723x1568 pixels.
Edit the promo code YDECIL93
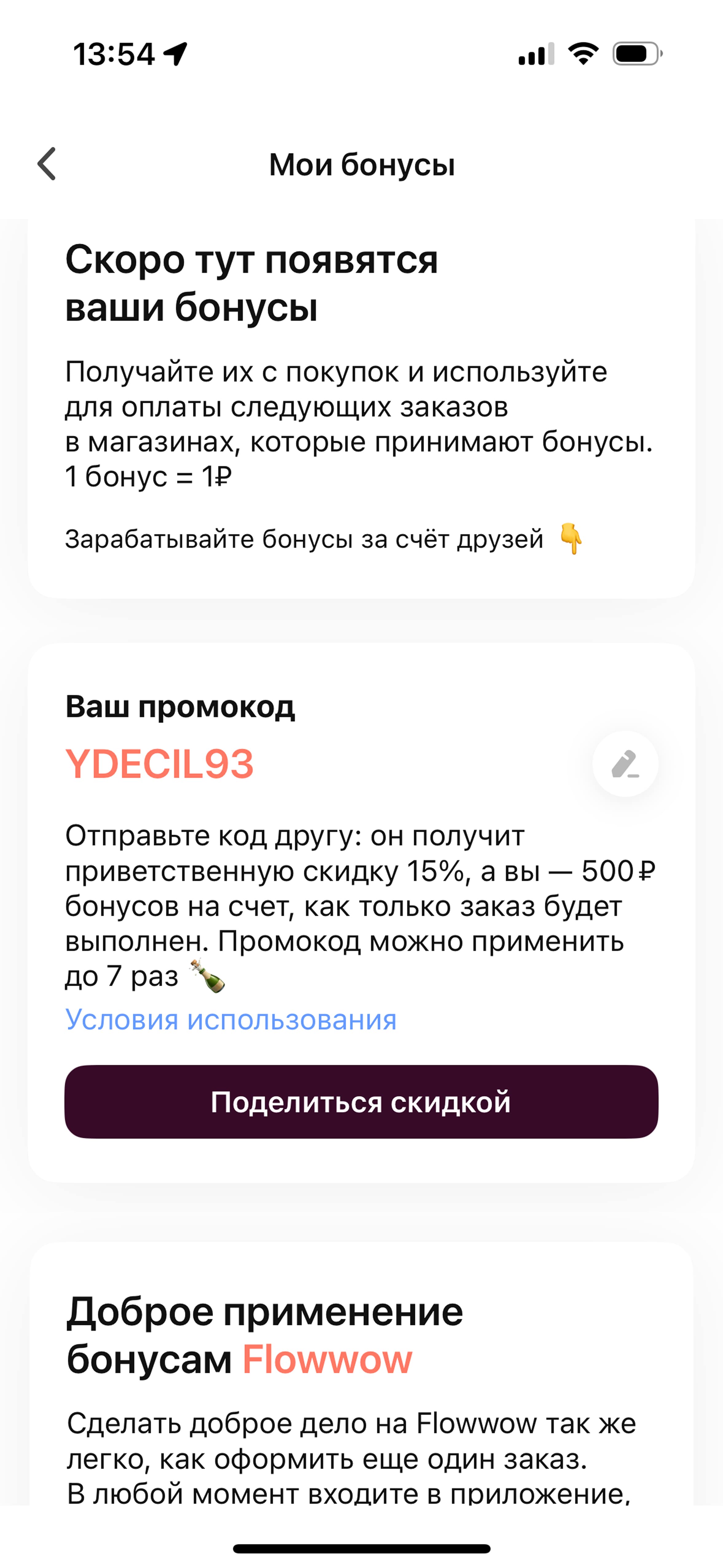click(x=625, y=764)
